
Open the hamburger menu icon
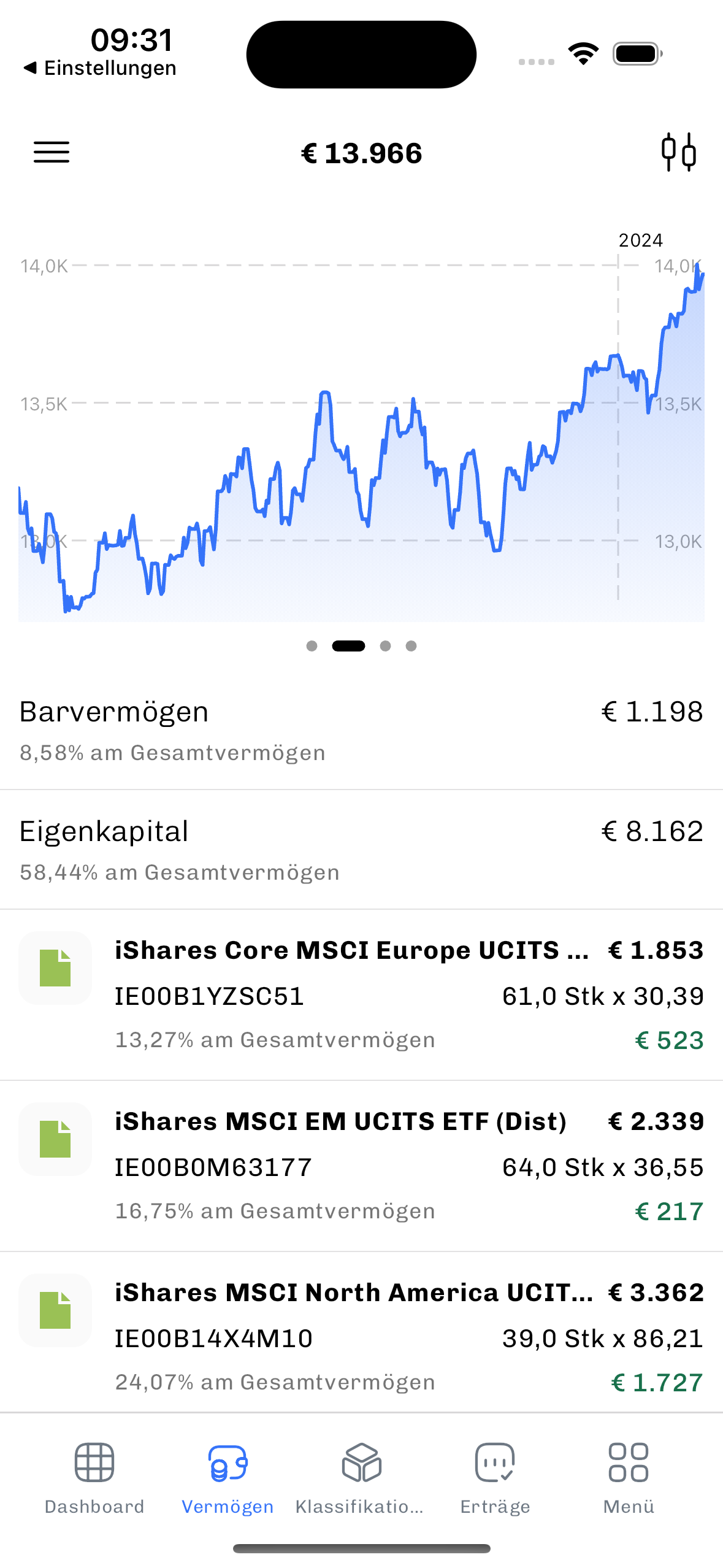point(52,152)
